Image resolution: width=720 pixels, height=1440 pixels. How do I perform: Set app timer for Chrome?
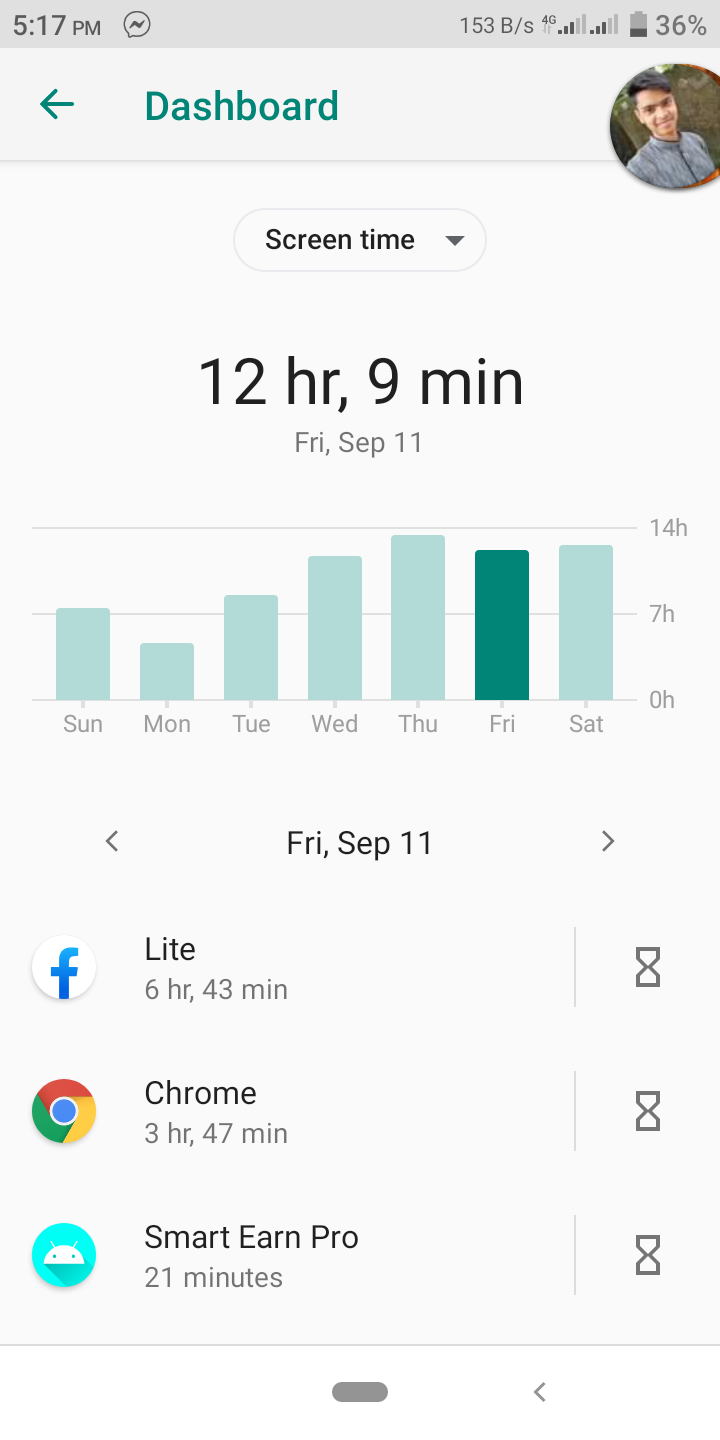point(648,1111)
